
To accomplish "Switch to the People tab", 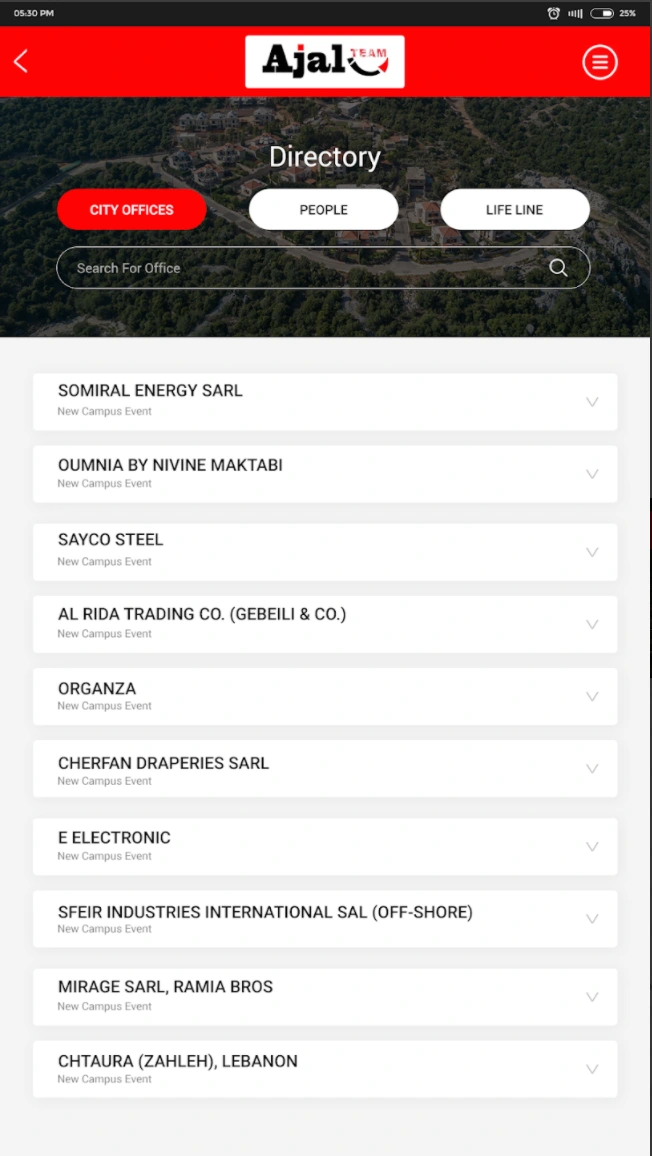I will 323,209.
